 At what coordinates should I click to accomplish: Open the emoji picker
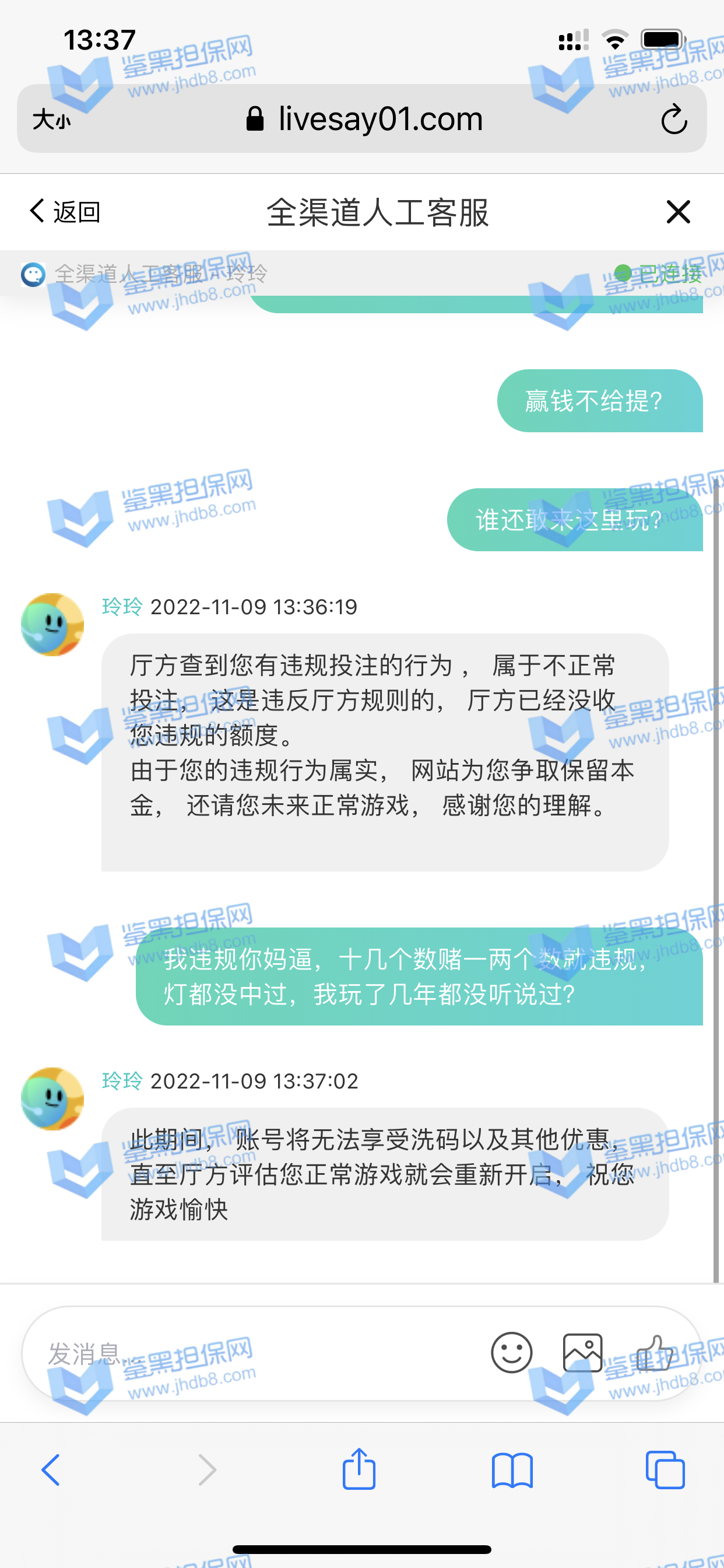coord(511,1353)
